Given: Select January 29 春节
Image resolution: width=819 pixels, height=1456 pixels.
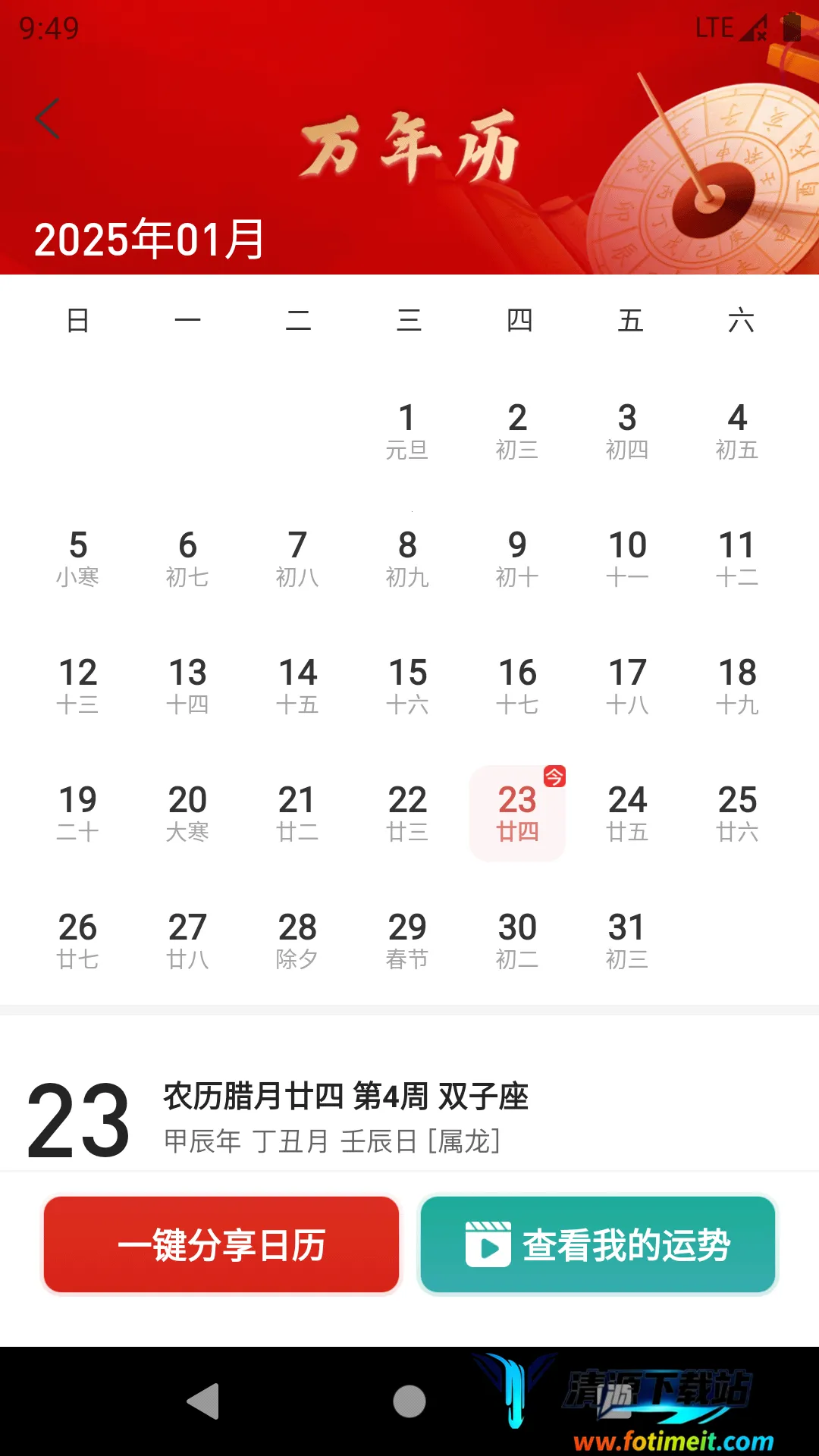Looking at the screenshot, I should point(407,940).
